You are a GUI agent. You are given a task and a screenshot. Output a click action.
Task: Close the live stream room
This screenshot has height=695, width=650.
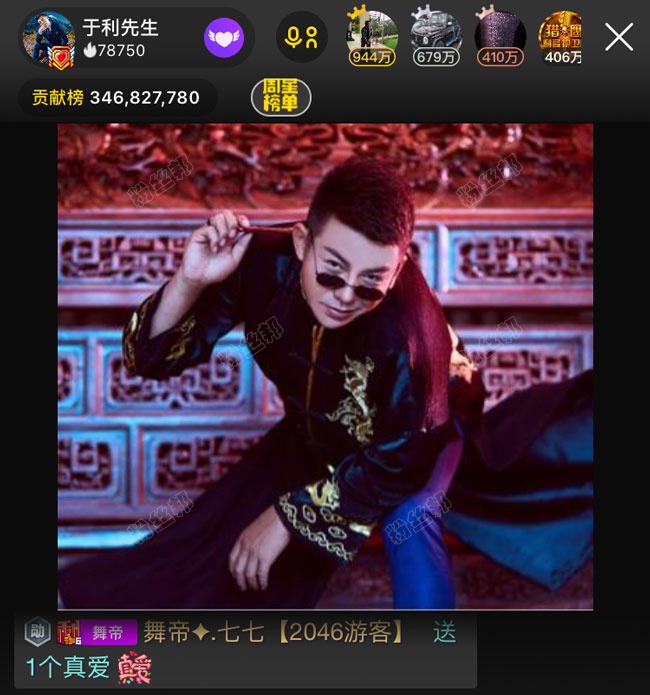(x=619, y=37)
